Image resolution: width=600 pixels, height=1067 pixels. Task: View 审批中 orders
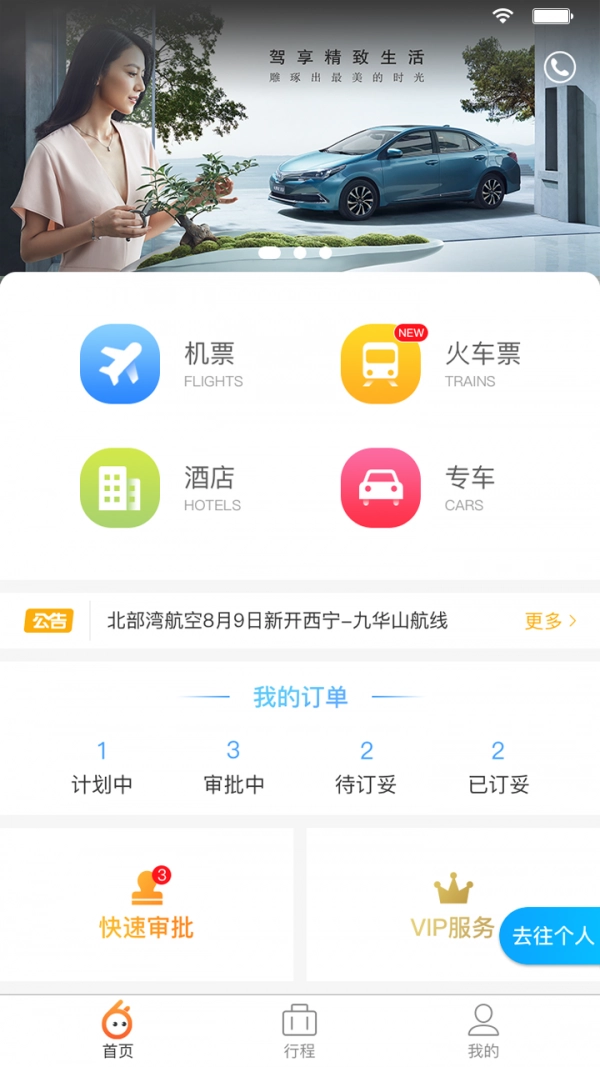pos(234,768)
